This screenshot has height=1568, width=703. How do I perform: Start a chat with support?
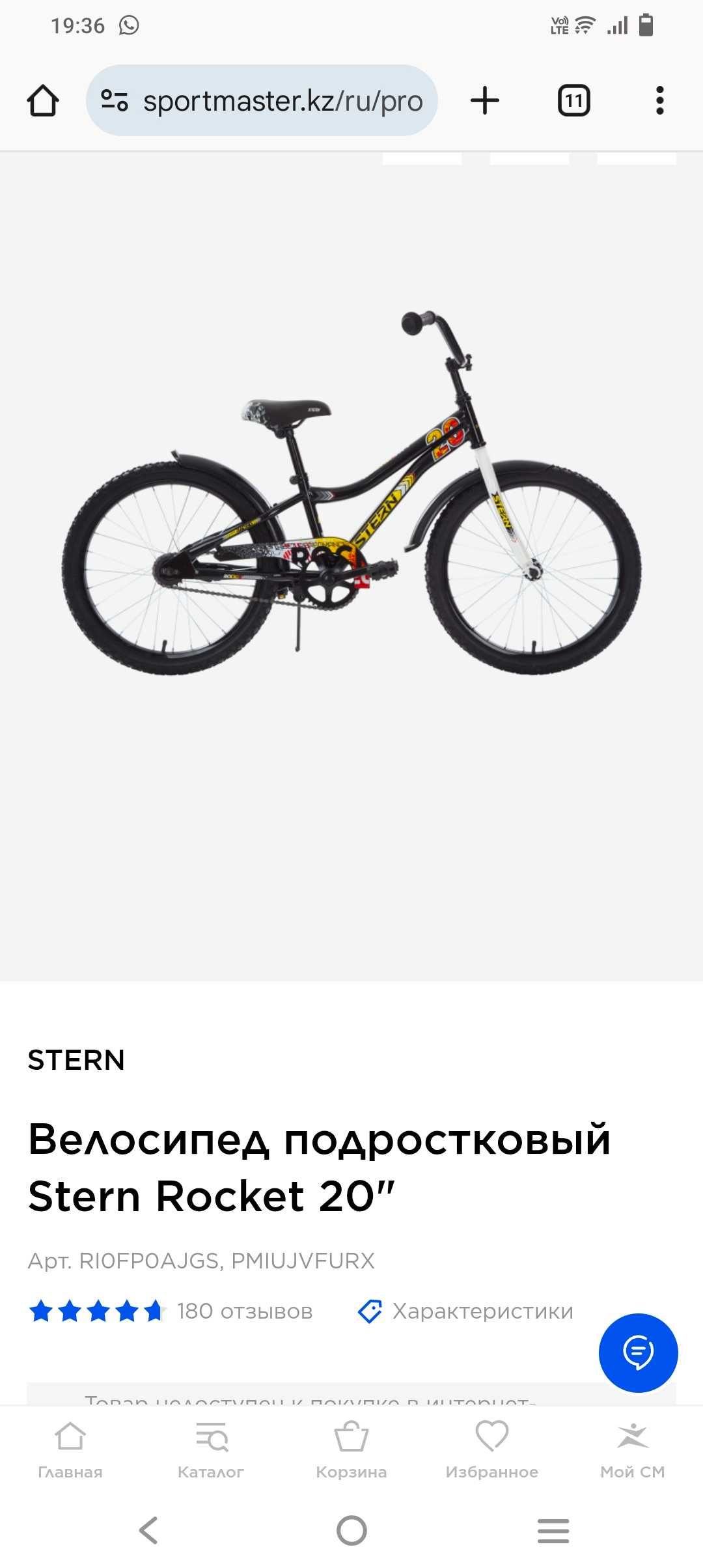point(638,1352)
